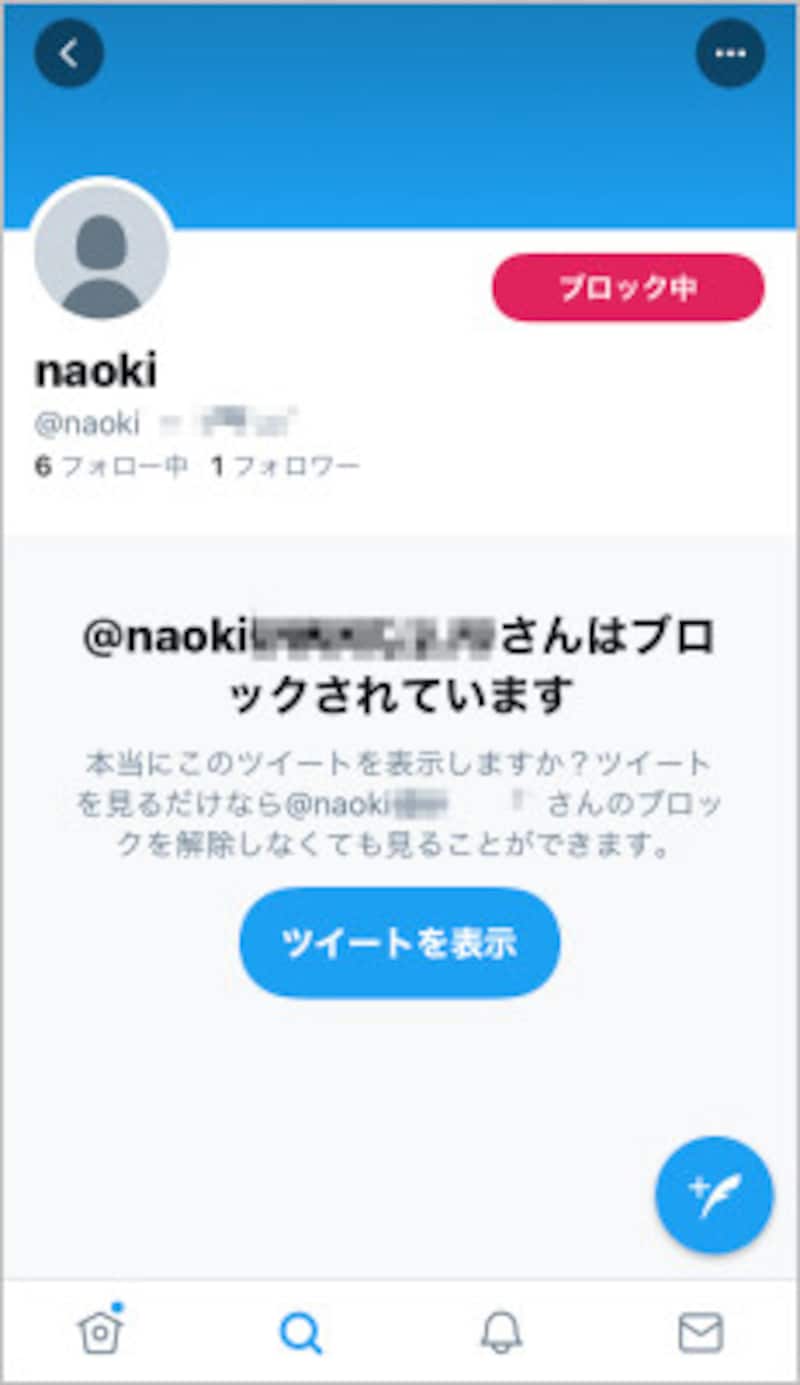Switch to the Home tab
This screenshot has height=1385, width=800.
tap(100, 1331)
